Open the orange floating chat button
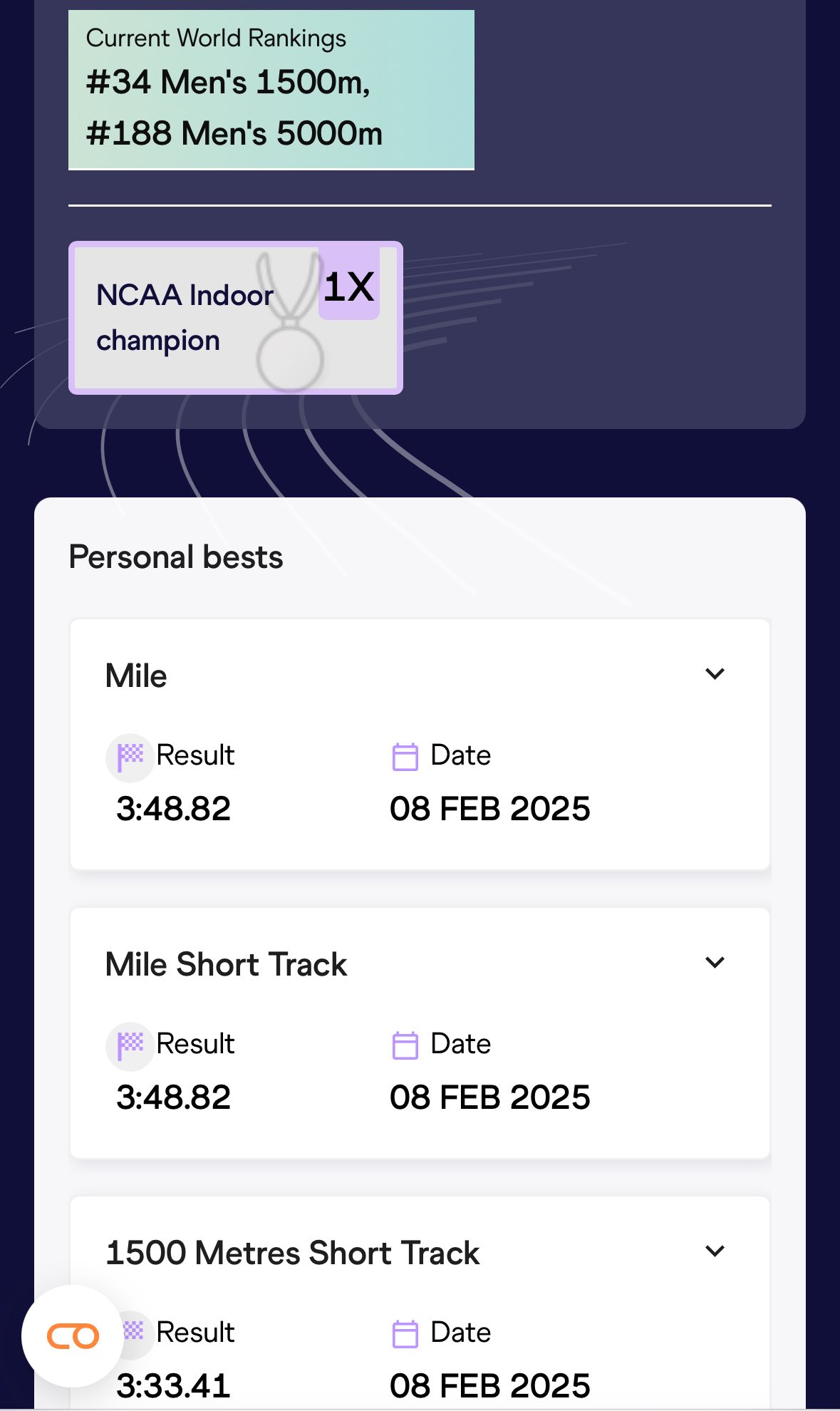Screen dimensions: 840x1411 [73, 1336]
